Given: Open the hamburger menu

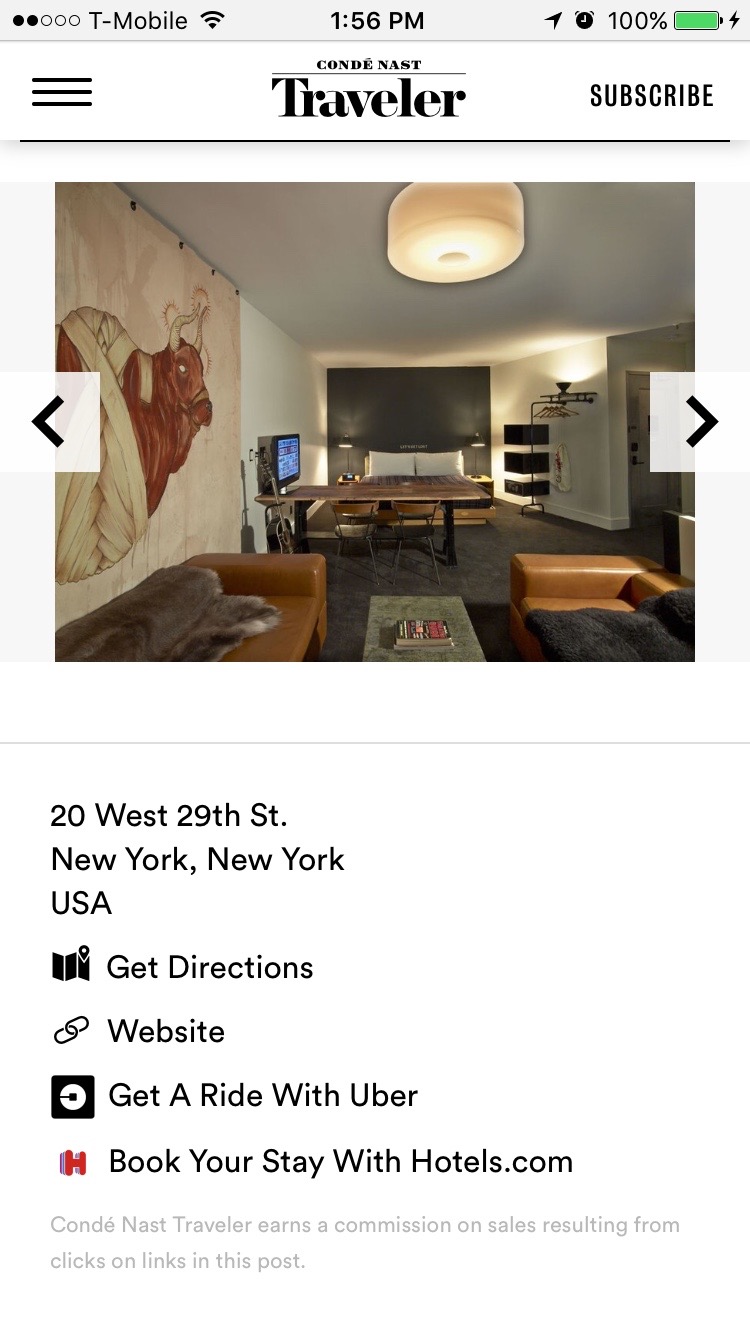Looking at the screenshot, I should click(x=62, y=93).
